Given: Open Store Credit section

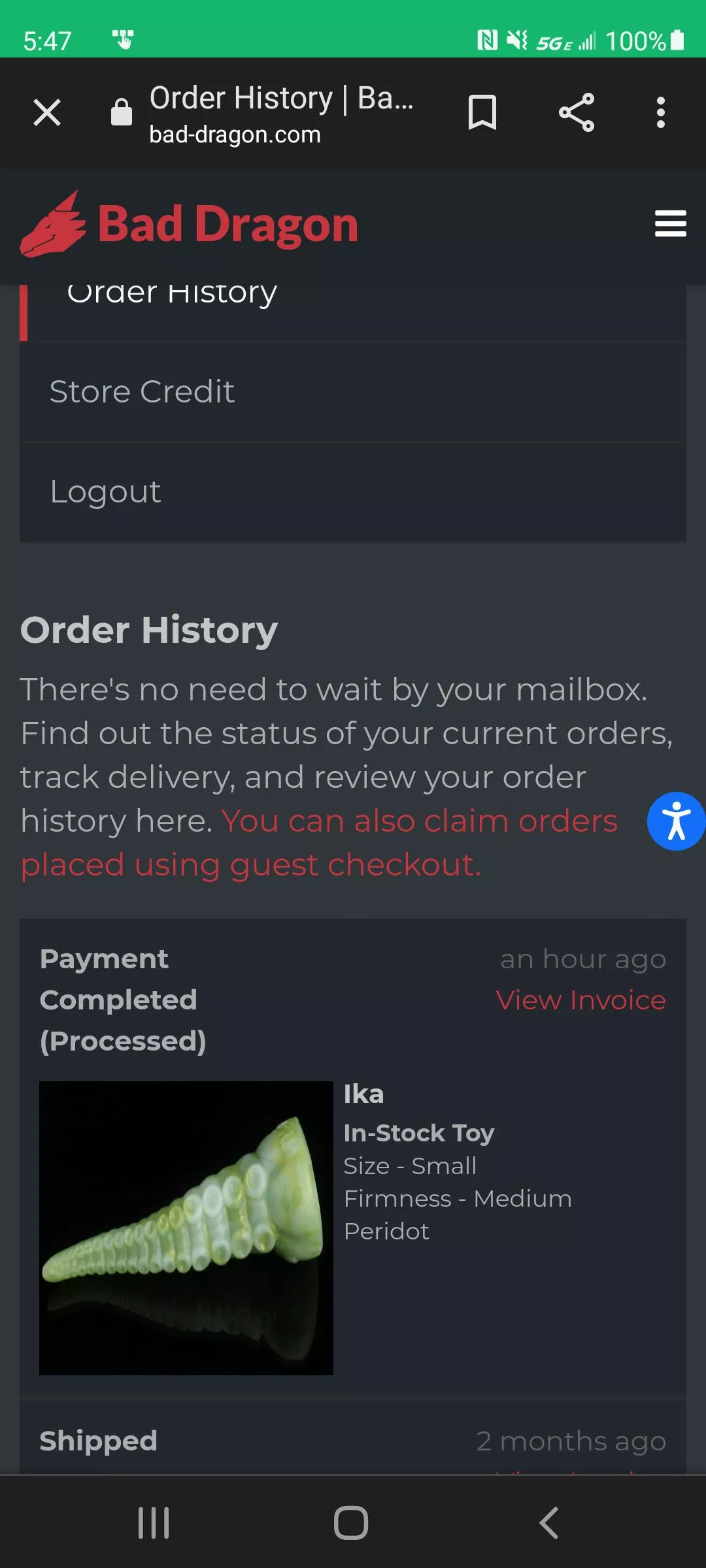Looking at the screenshot, I should (142, 392).
